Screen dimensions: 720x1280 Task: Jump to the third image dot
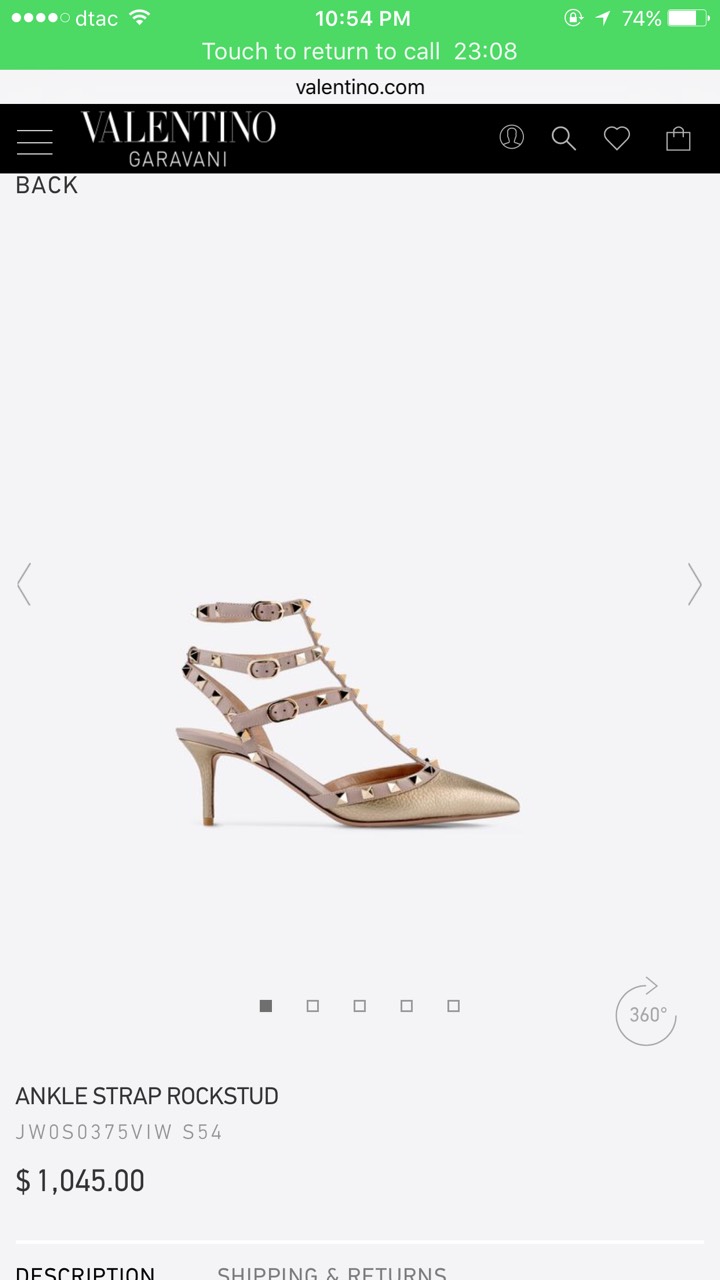point(360,1006)
